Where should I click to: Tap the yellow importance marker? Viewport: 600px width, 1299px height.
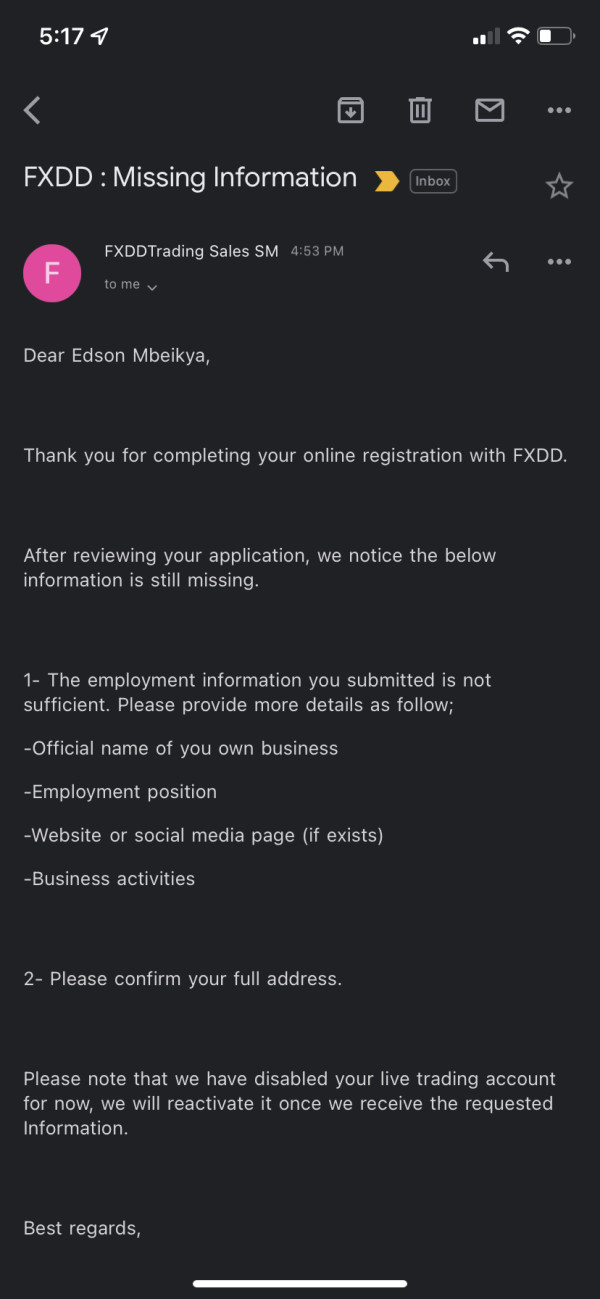tap(386, 181)
